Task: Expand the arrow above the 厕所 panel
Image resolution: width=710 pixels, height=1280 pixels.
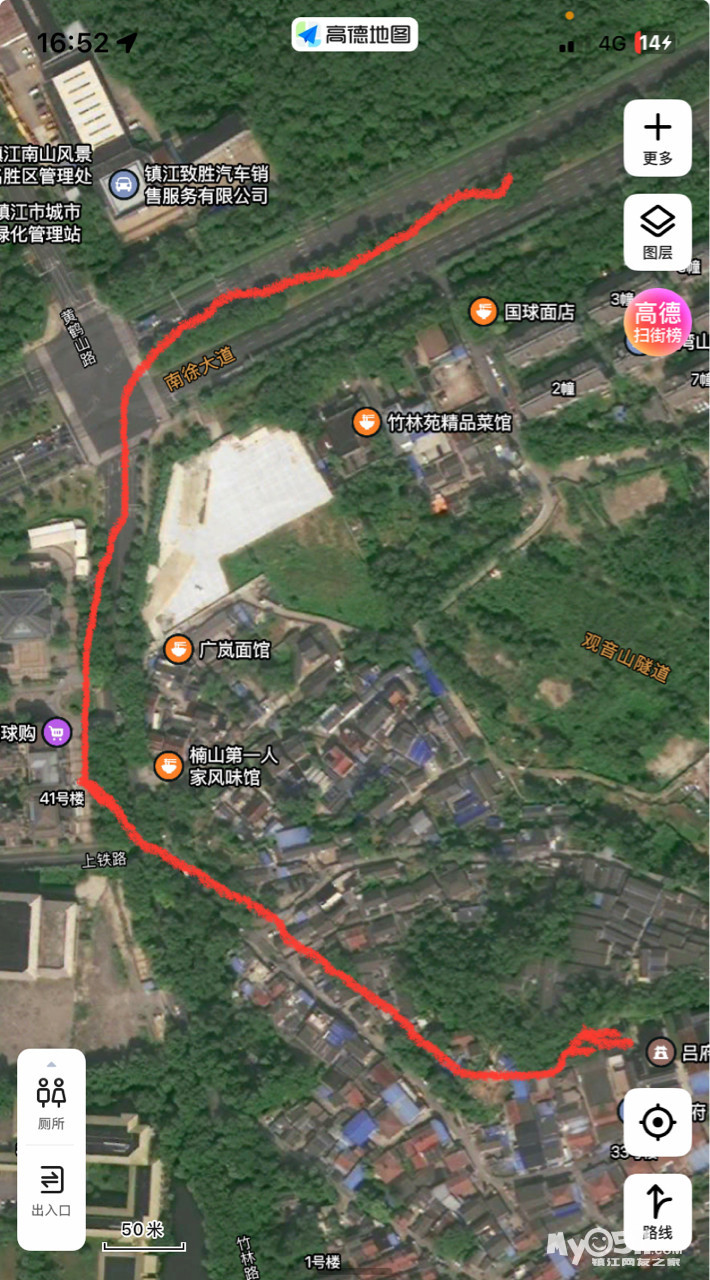Action: (x=51, y=1064)
